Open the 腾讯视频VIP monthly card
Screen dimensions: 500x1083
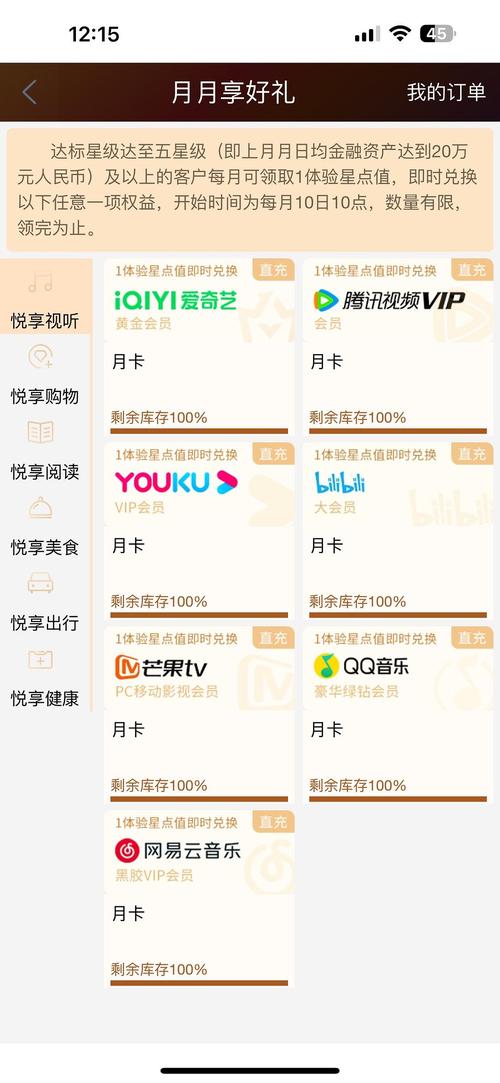(x=398, y=347)
